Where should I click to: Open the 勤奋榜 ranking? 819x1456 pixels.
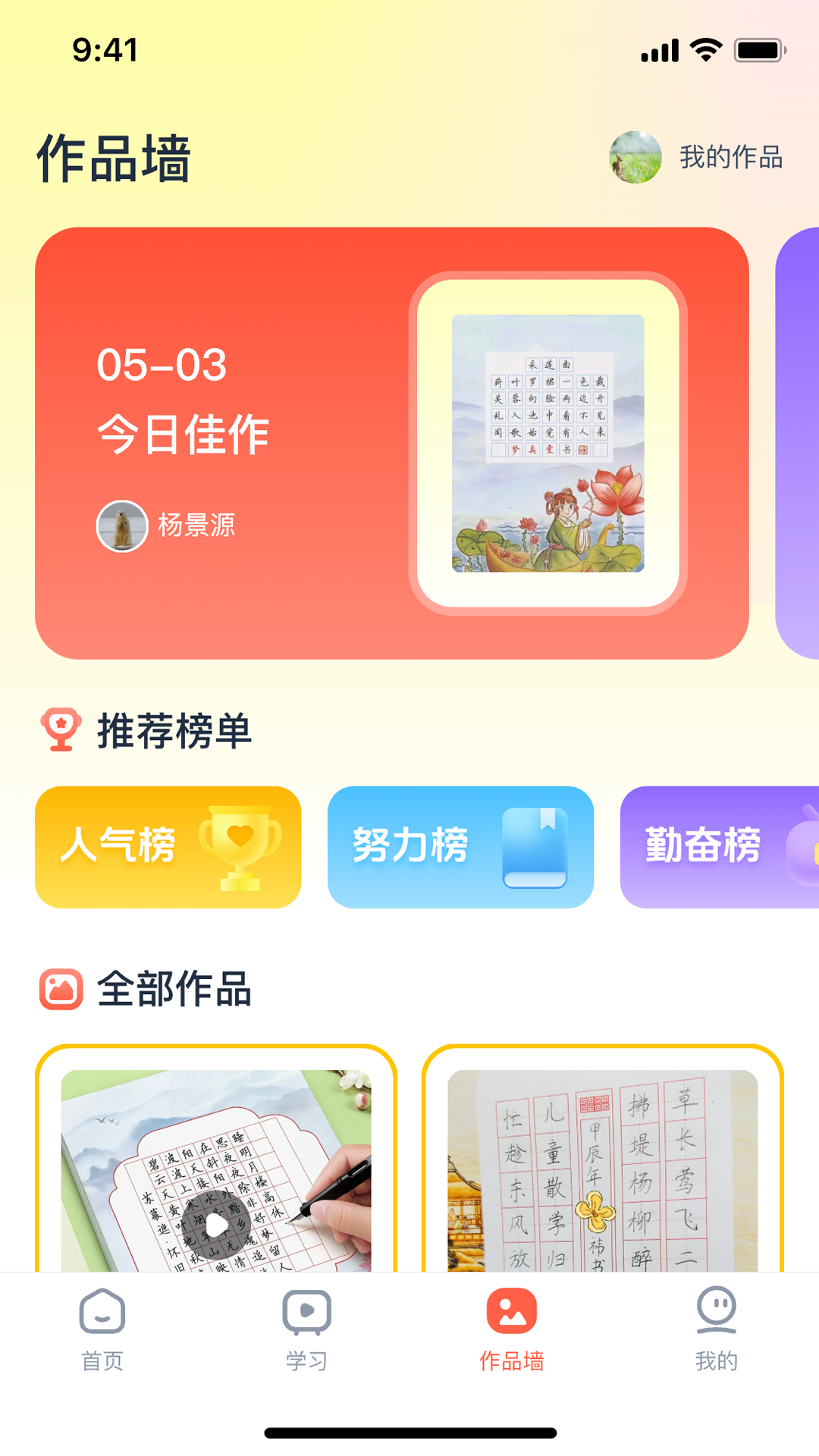[720, 847]
